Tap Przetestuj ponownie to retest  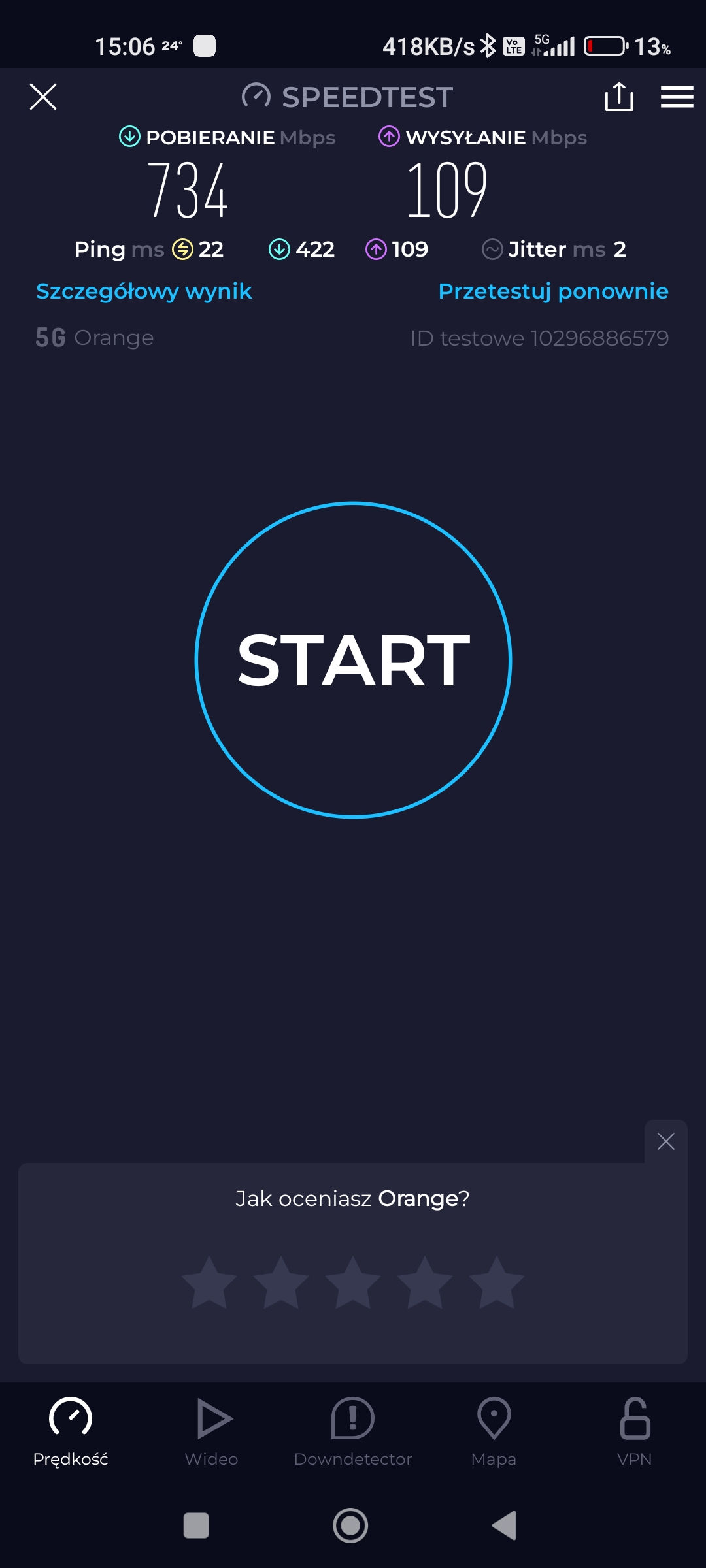[x=553, y=291]
